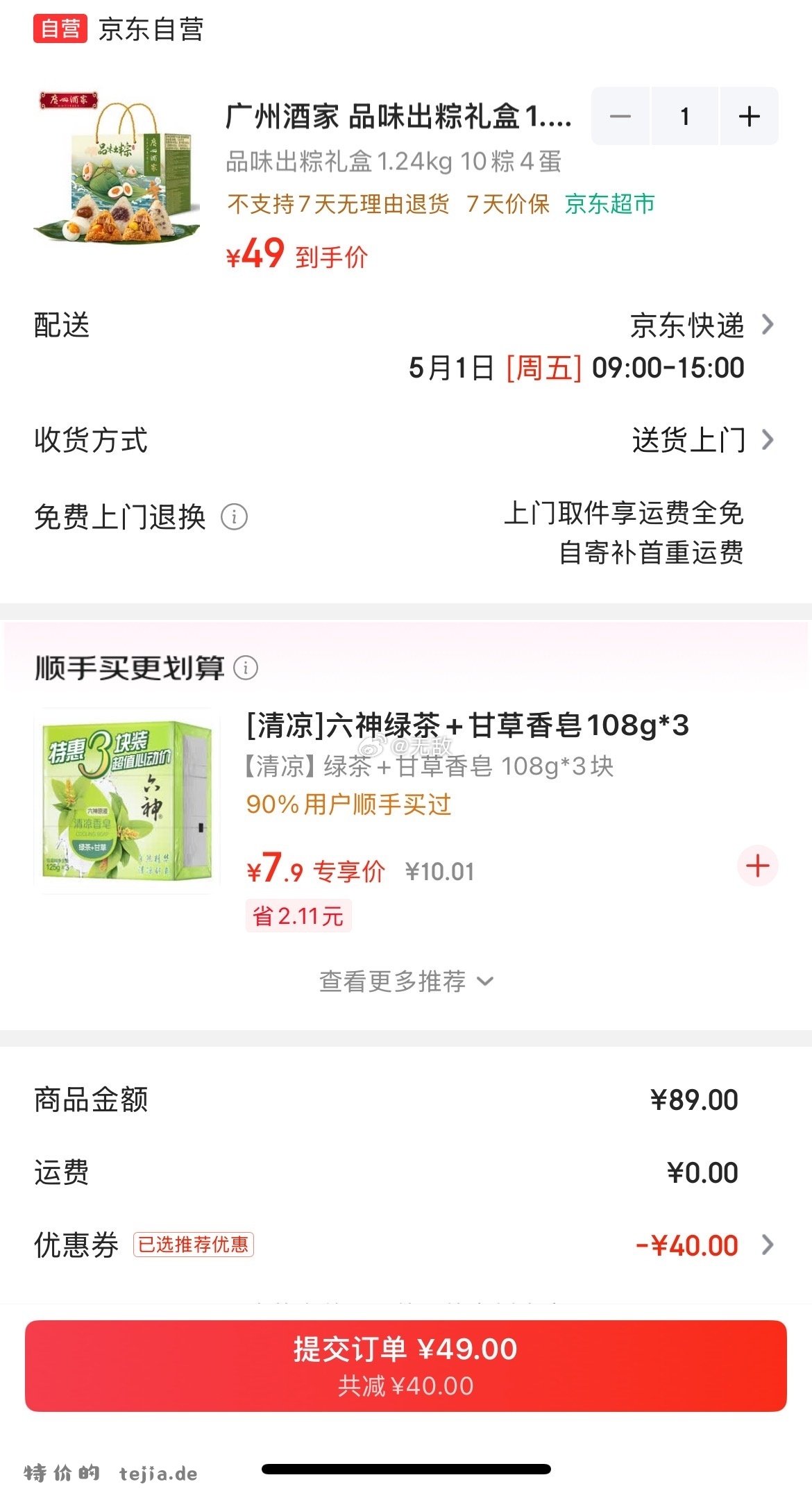Open 送货上门 delivery method options
Screen dimensions: 812x1491
click(x=687, y=439)
